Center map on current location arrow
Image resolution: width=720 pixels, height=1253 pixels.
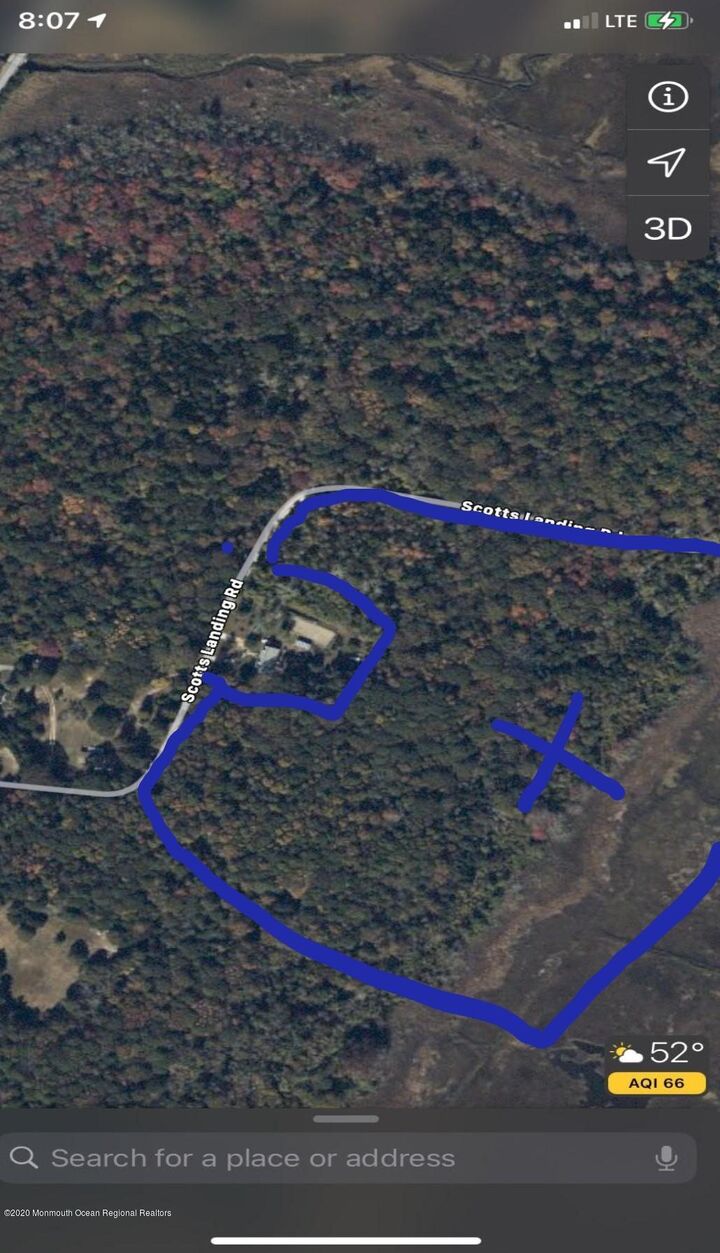pyautogui.click(x=668, y=162)
